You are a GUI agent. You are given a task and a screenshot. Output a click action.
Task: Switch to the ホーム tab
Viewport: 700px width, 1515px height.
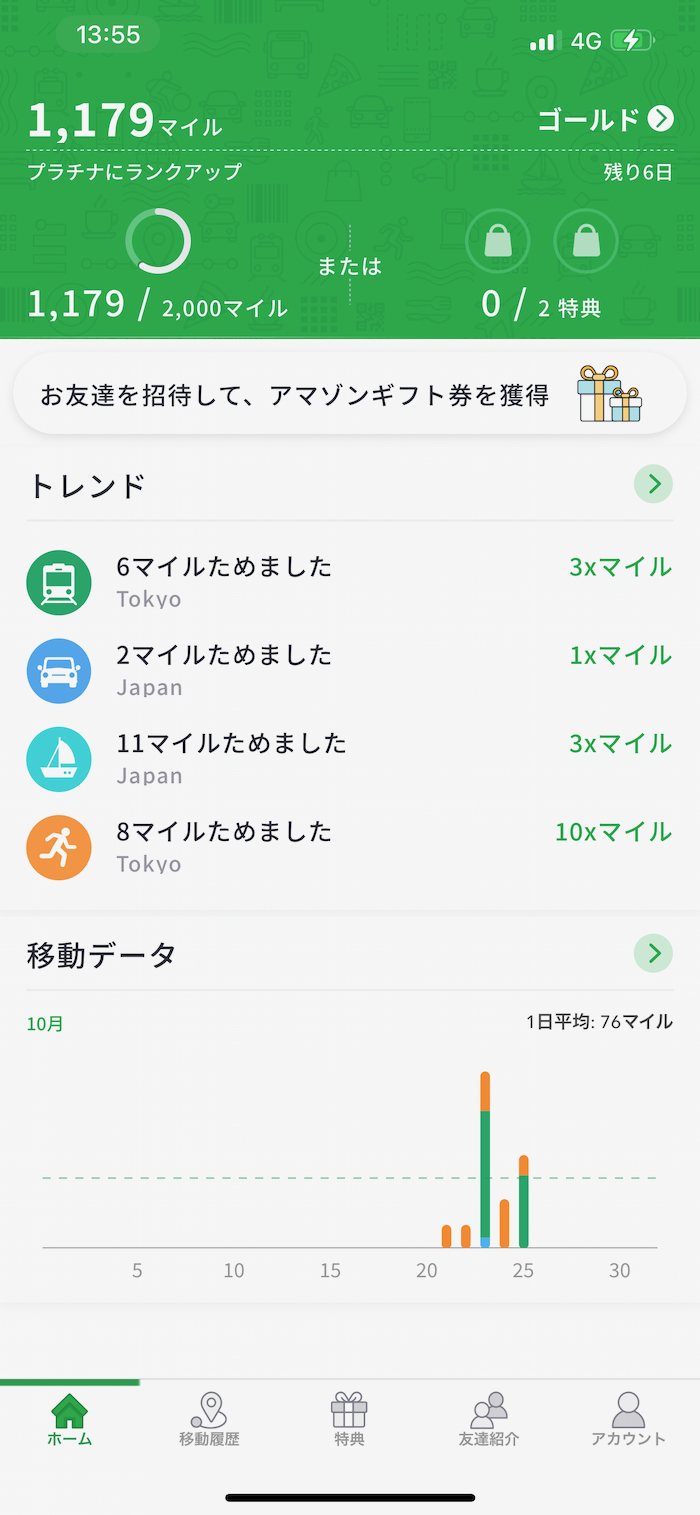point(70,1420)
